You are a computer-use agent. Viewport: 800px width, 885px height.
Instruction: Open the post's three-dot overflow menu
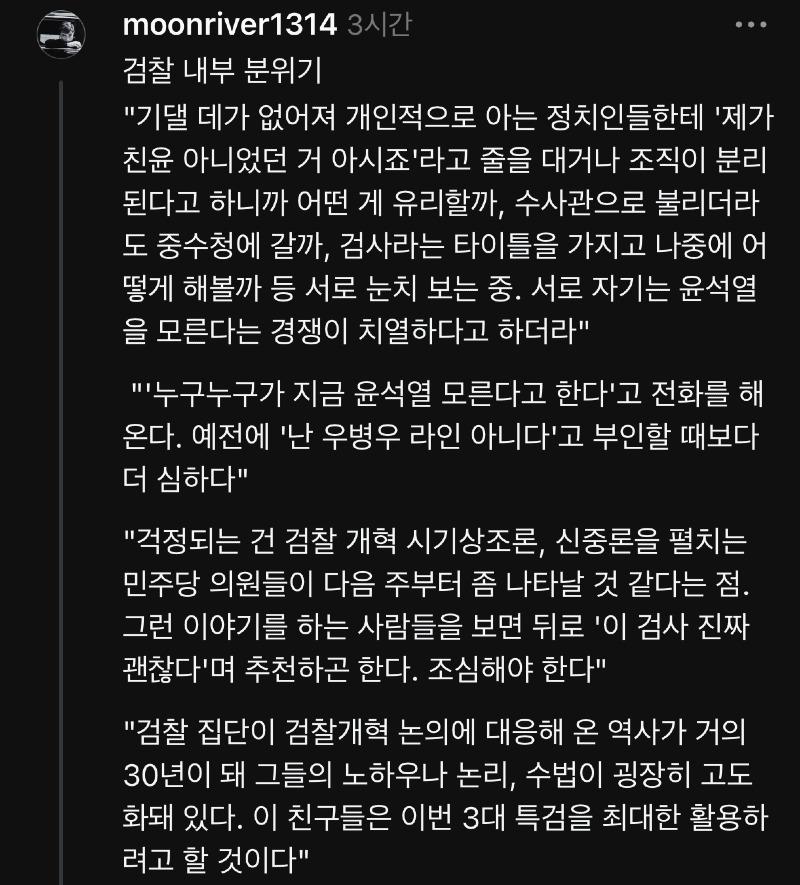coord(751,24)
